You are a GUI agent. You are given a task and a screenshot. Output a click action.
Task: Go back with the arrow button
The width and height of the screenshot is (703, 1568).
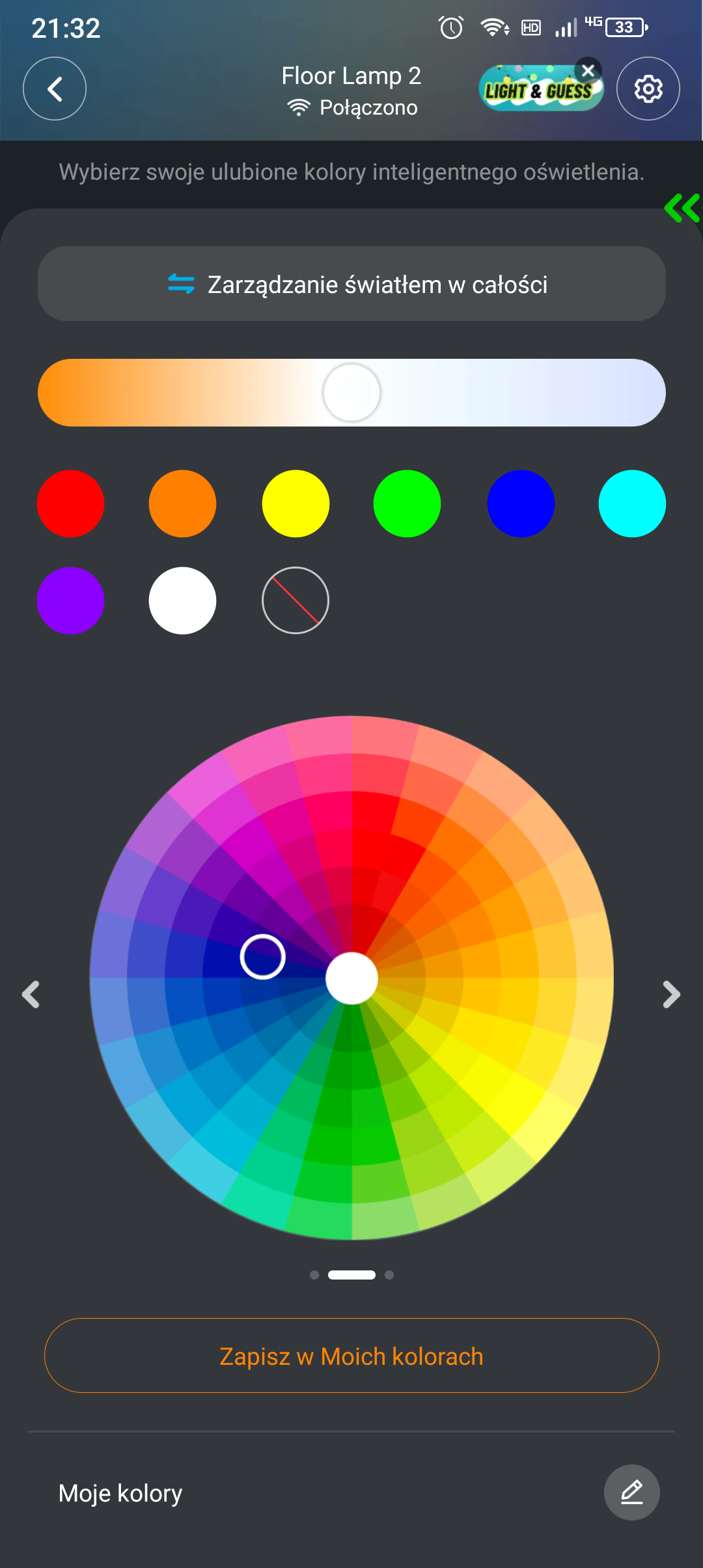tap(55, 89)
